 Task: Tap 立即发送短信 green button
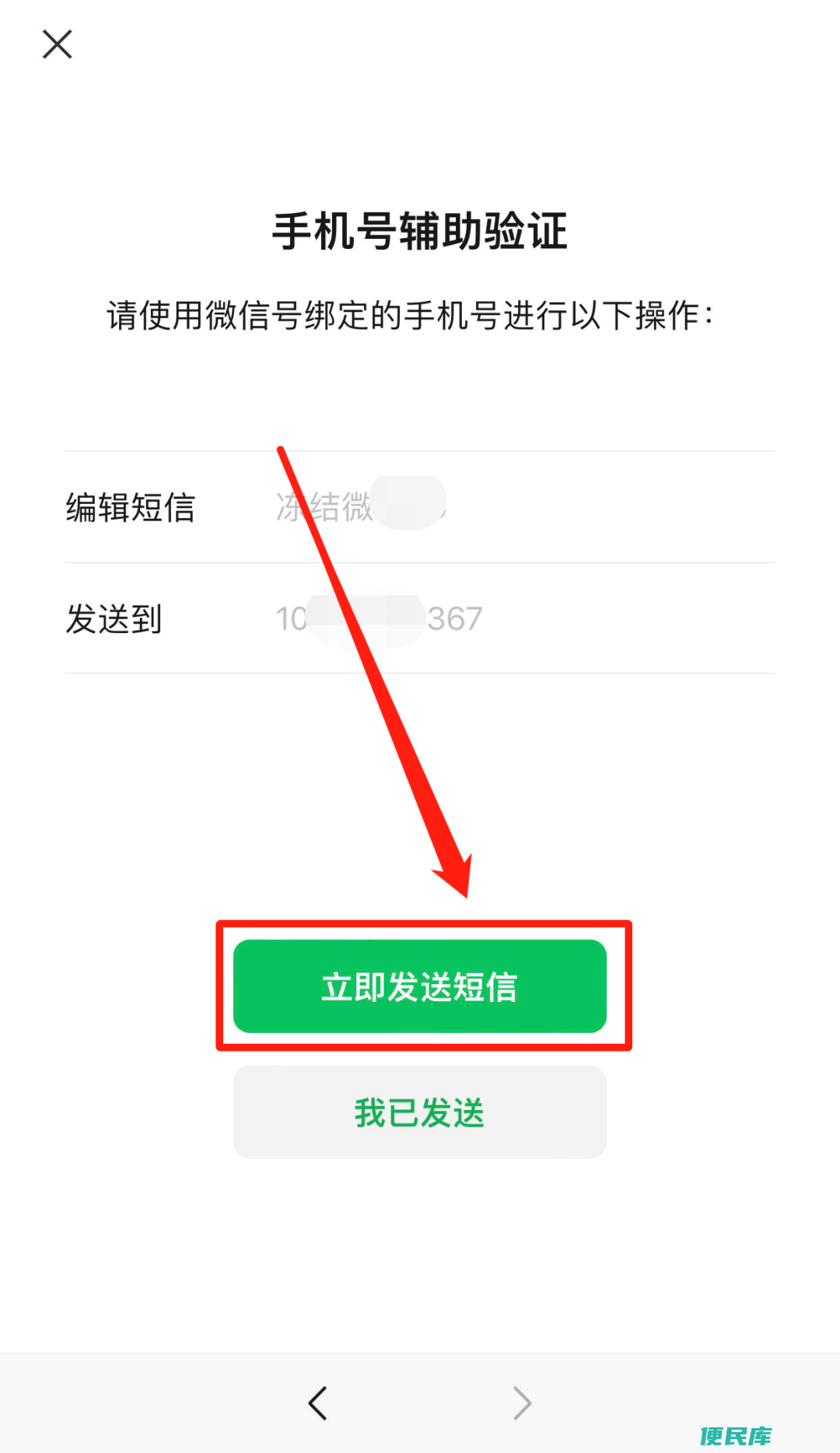420,986
